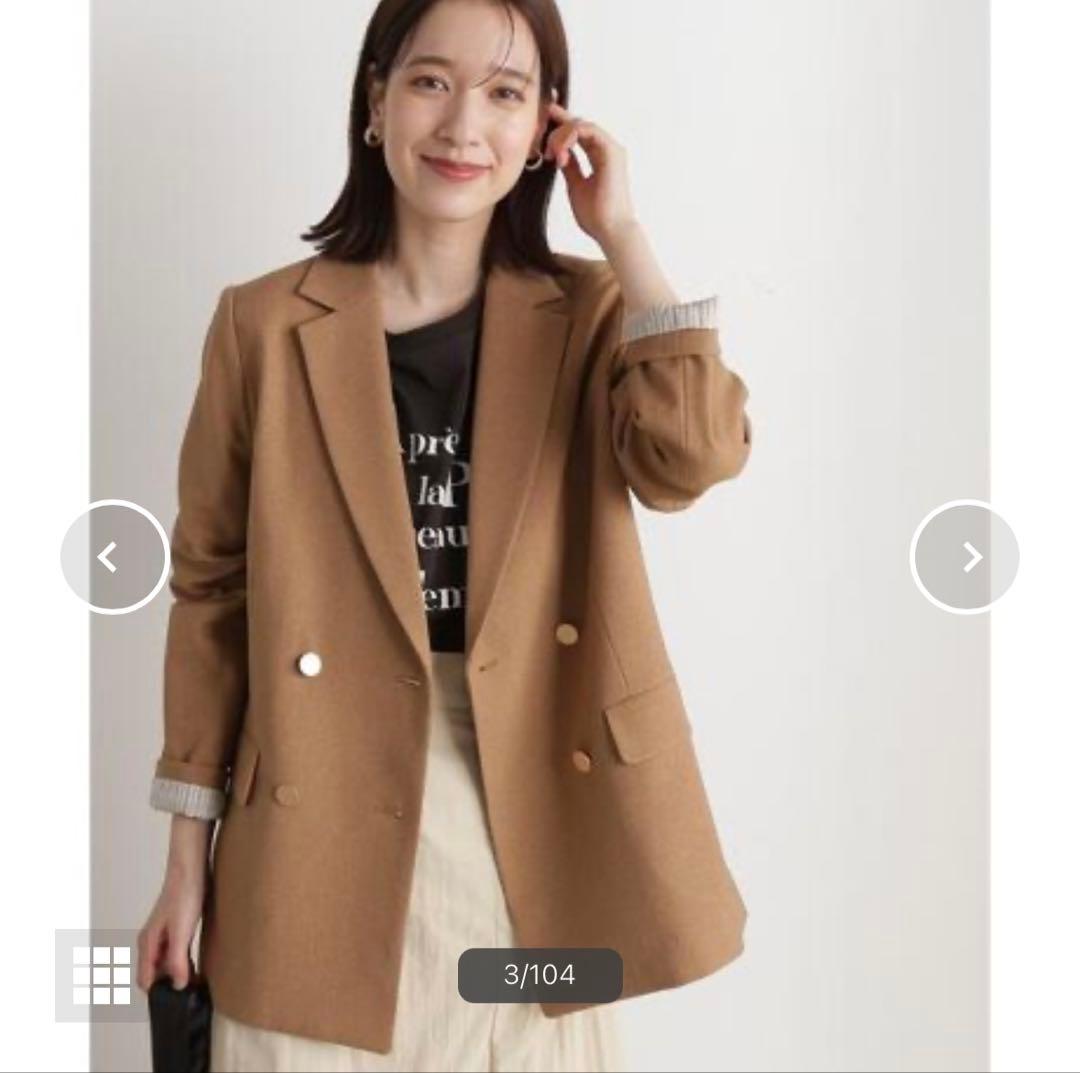Go to the previous product image
Screen dimensions: 1080x1073
pyautogui.click(x=114, y=556)
